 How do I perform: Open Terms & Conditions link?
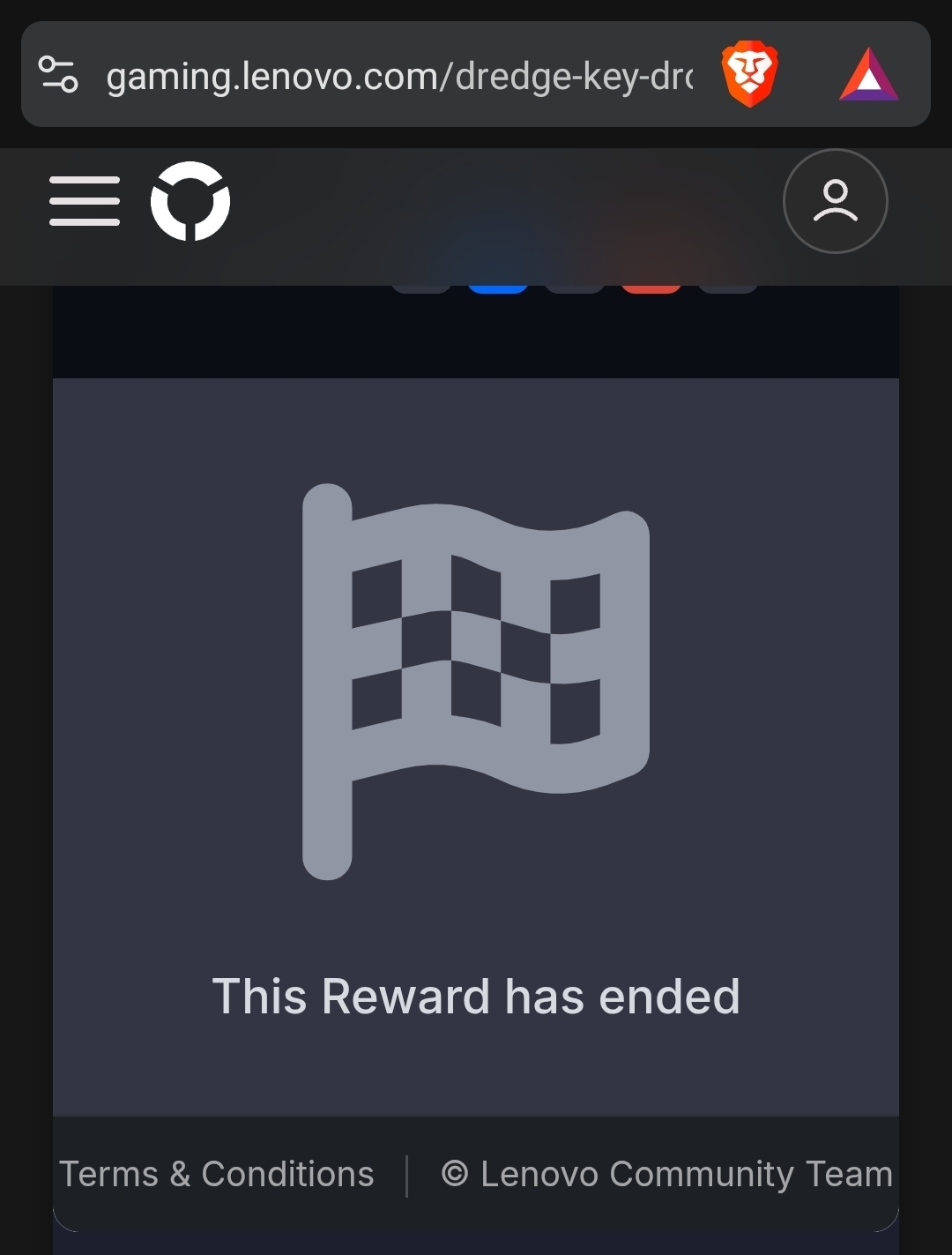pos(217,1174)
